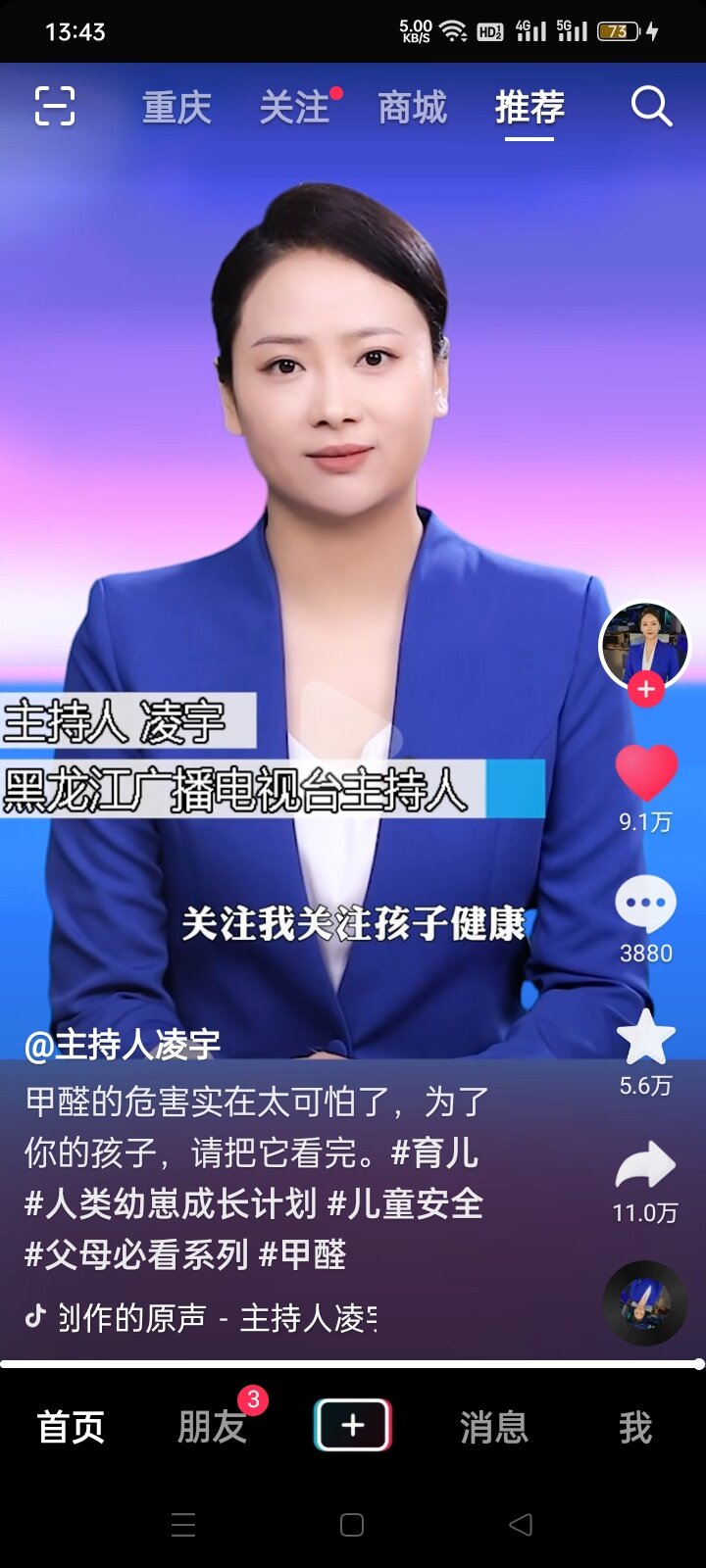Image resolution: width=706 pixels, height=1568 pixels.
Task: Open the 我 profile tab
Action: pyautogui.click(x=635, y=1427)
